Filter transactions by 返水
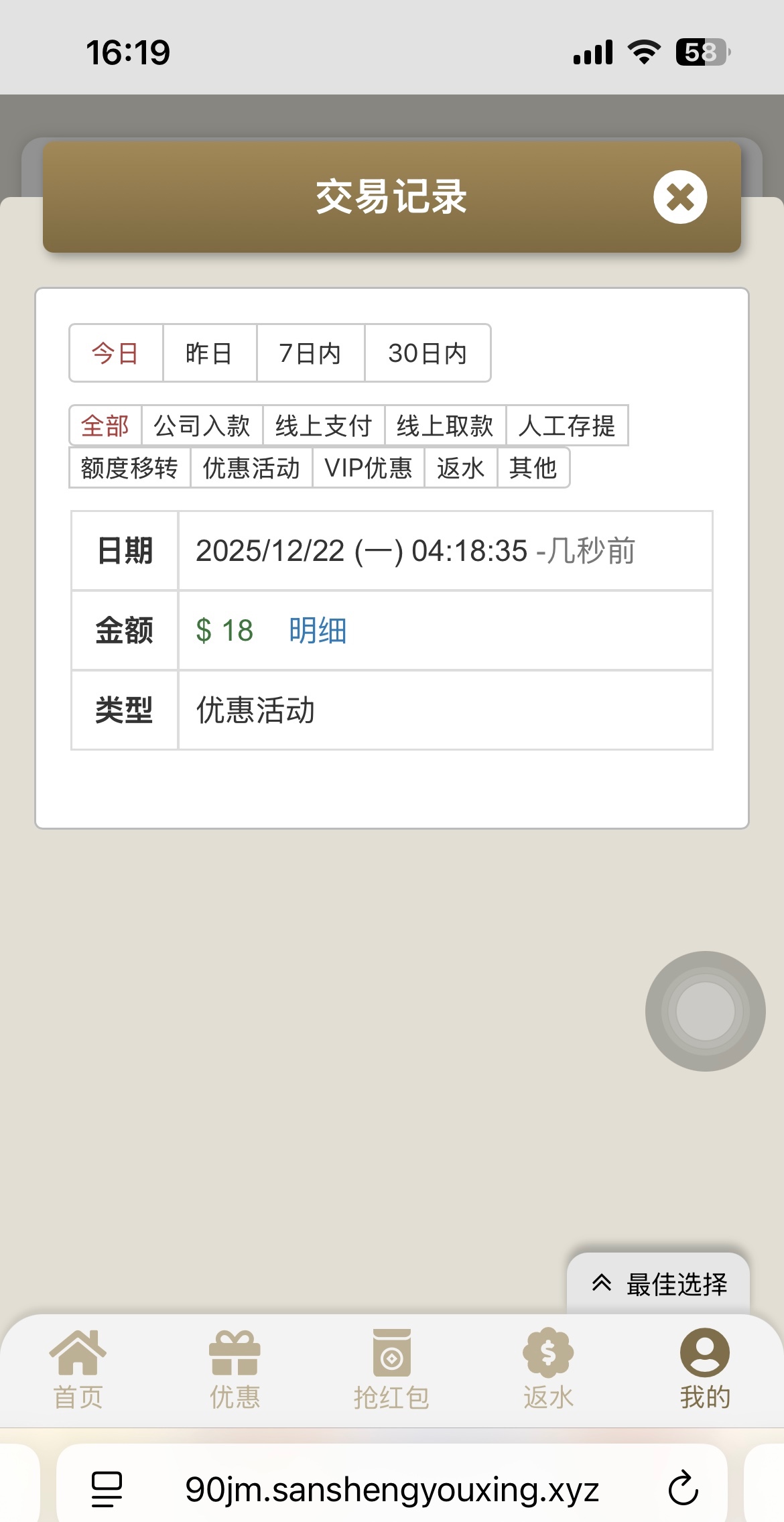 coord(460,468)
